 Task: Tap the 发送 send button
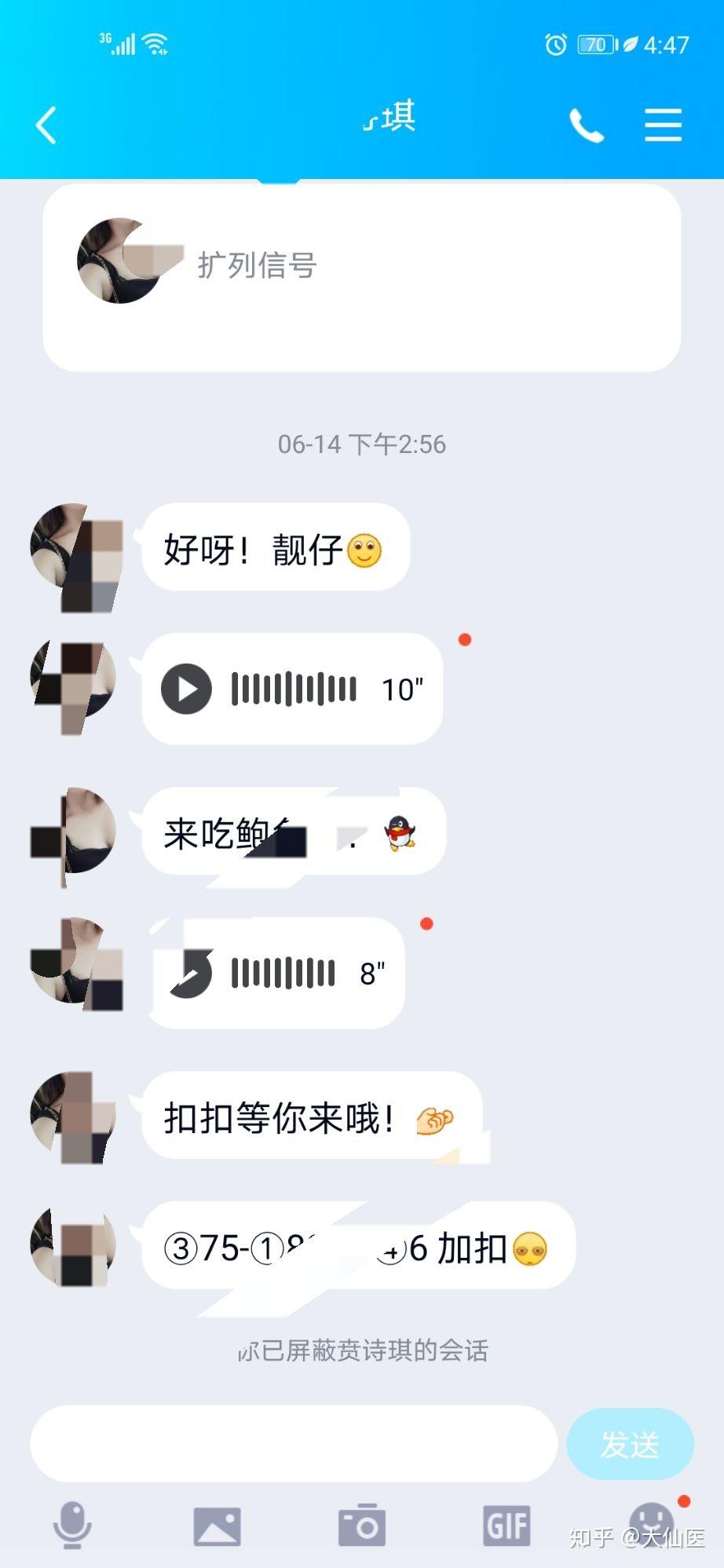tap(631, 1443)
